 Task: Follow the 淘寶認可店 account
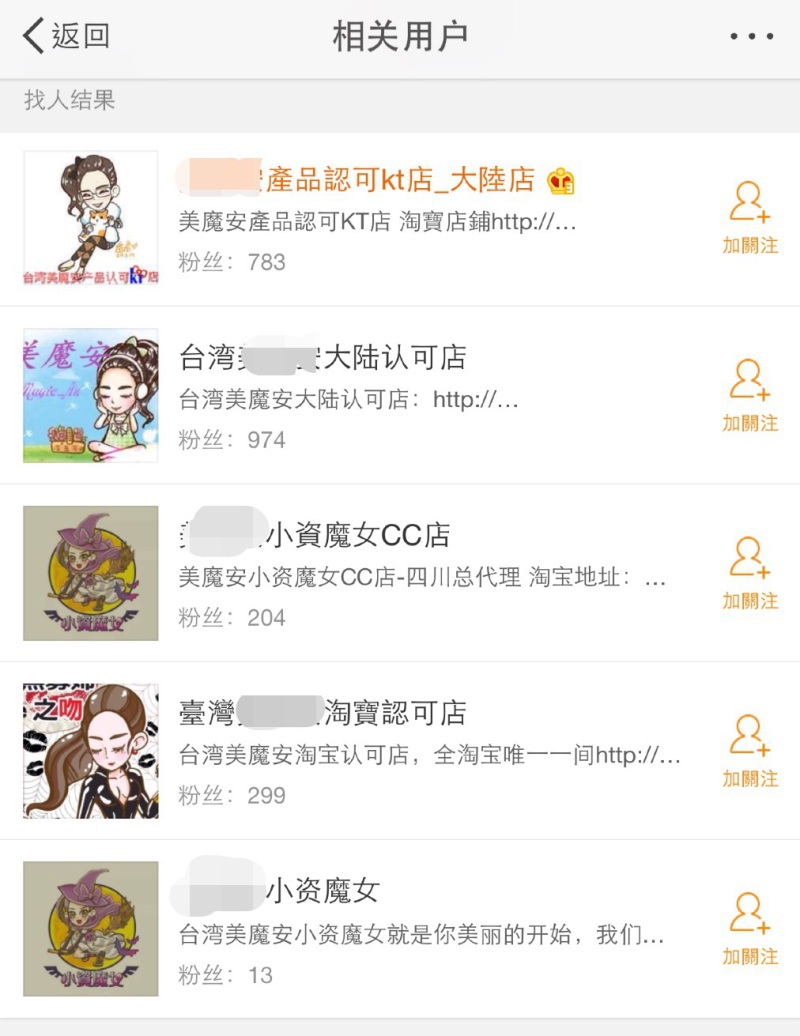click(750, 751)
